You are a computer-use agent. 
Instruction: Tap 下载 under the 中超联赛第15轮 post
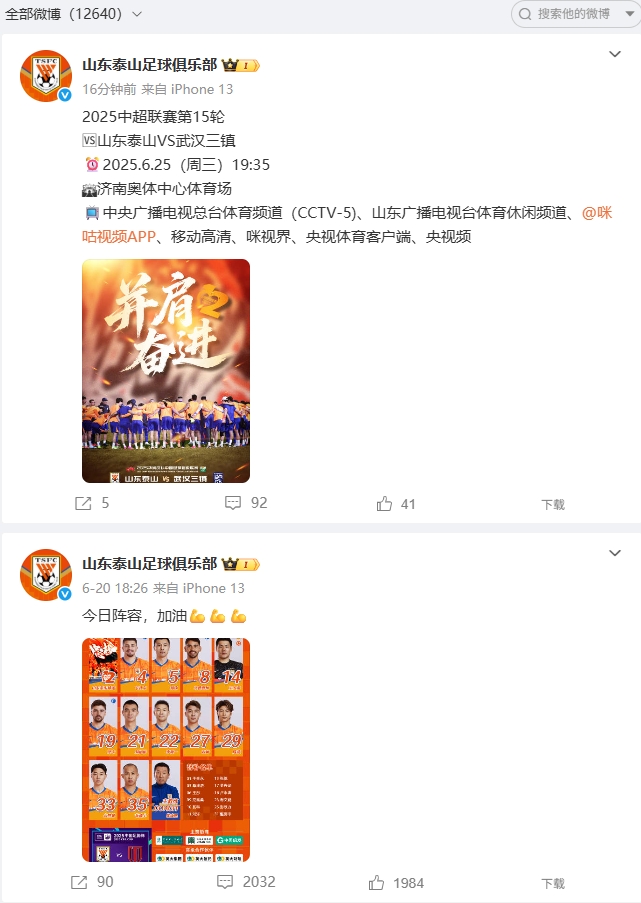(x=553, y=505)
